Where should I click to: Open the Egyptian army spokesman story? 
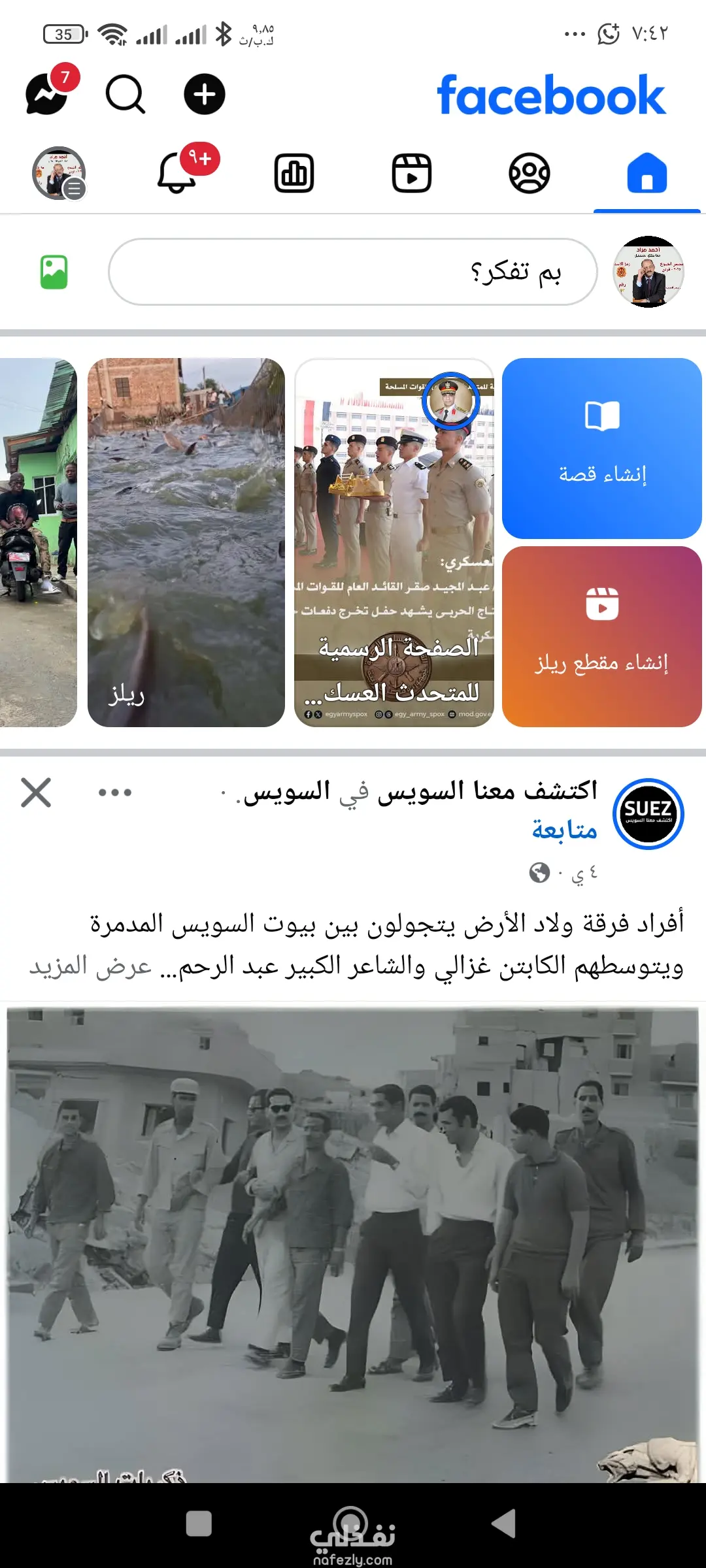click(x=394, y=542)
